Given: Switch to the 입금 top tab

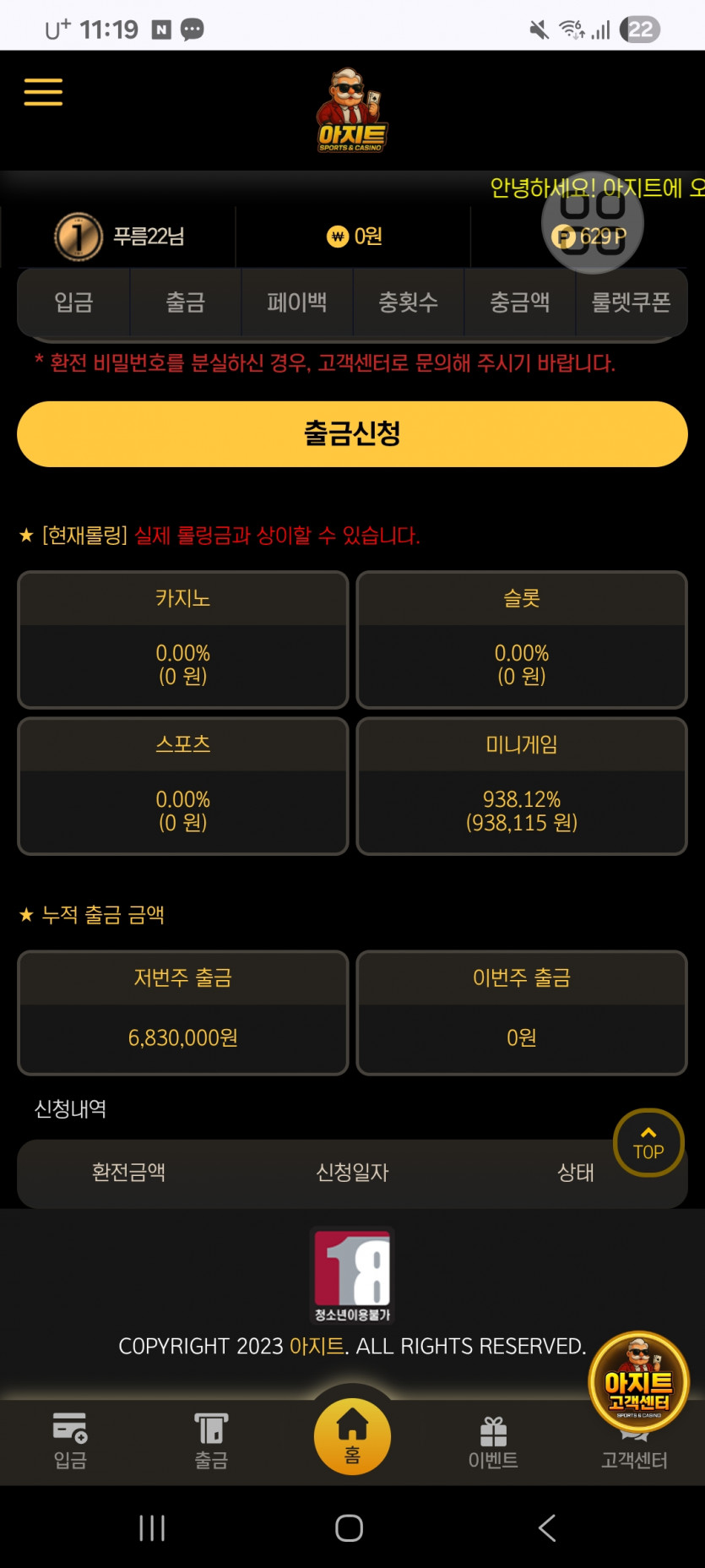Looking at the screenshot, I should point(73,302).
